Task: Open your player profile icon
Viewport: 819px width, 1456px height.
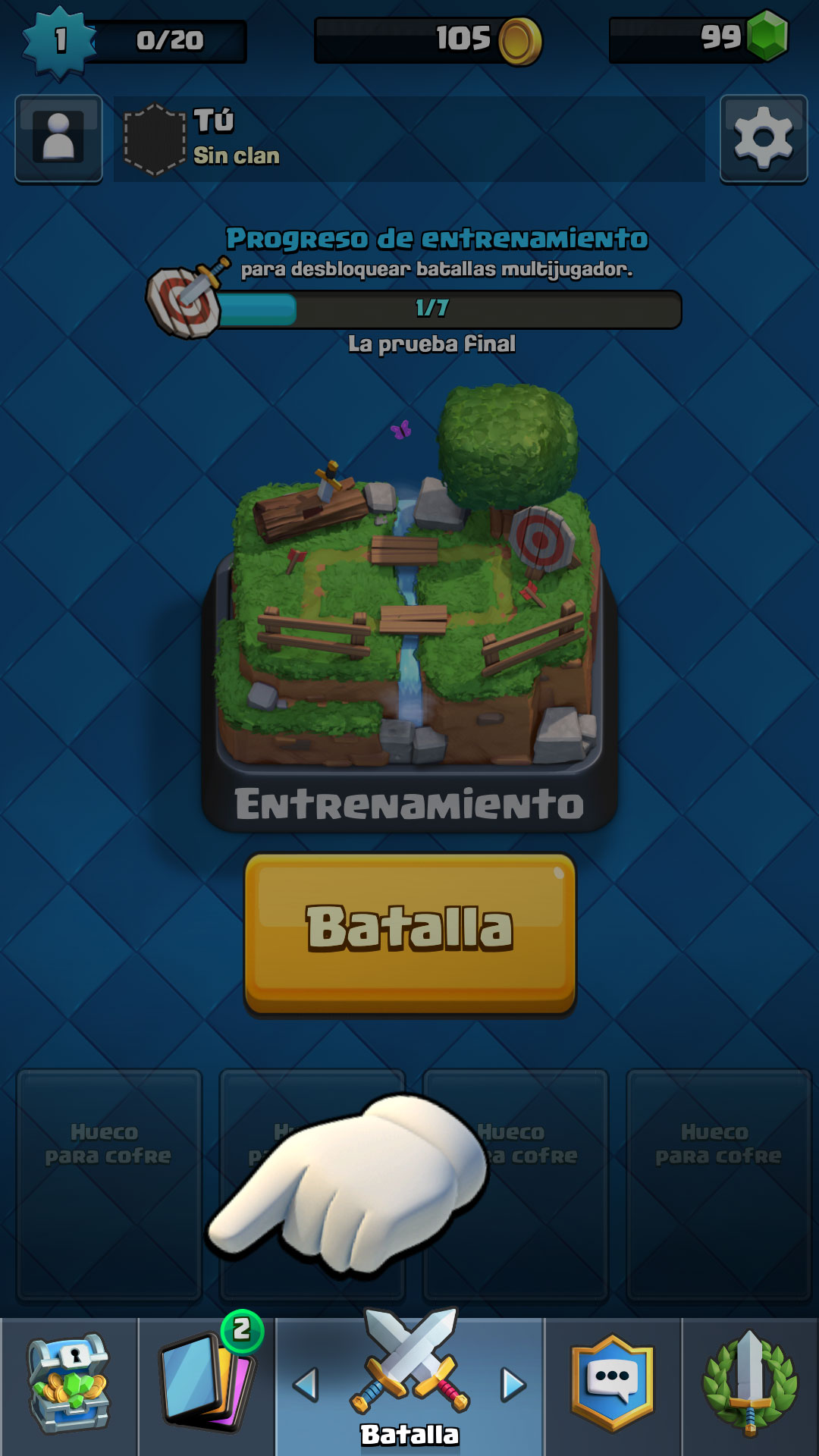Action: pyautogui.click(x=58, y=138)
